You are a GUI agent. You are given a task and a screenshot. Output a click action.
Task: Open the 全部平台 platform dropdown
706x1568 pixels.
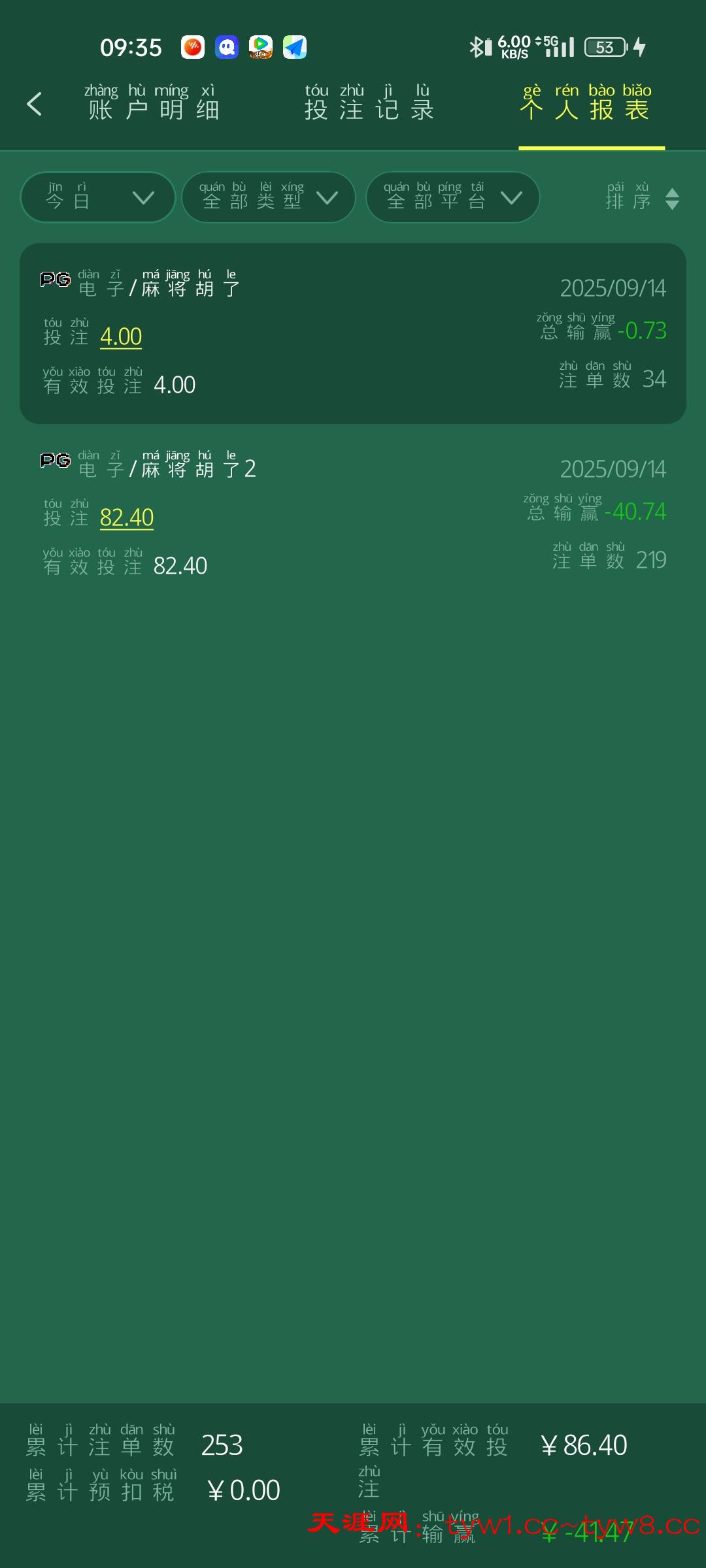click(452, 197)
